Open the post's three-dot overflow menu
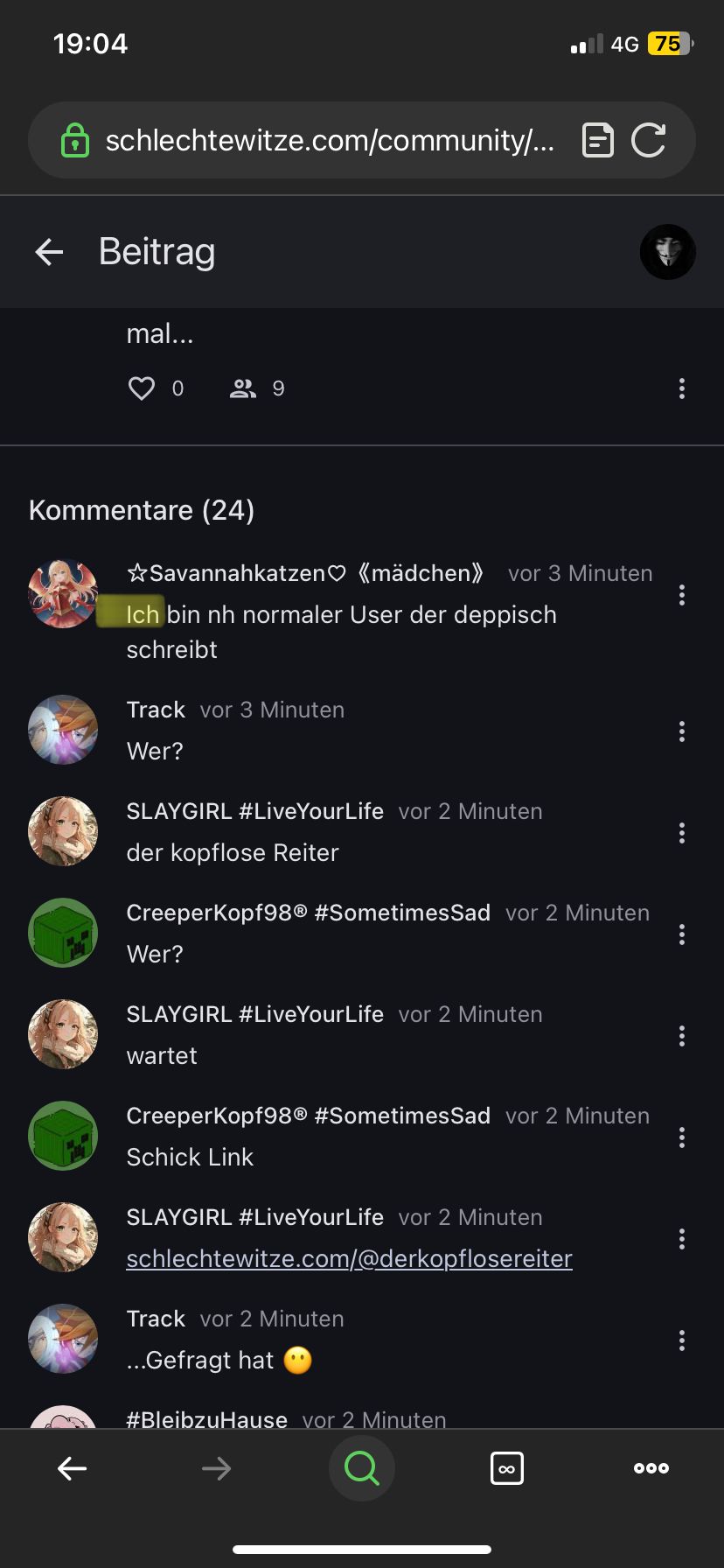The width and height of the screenshot is (724, 1568). click(x=682, y=388)
